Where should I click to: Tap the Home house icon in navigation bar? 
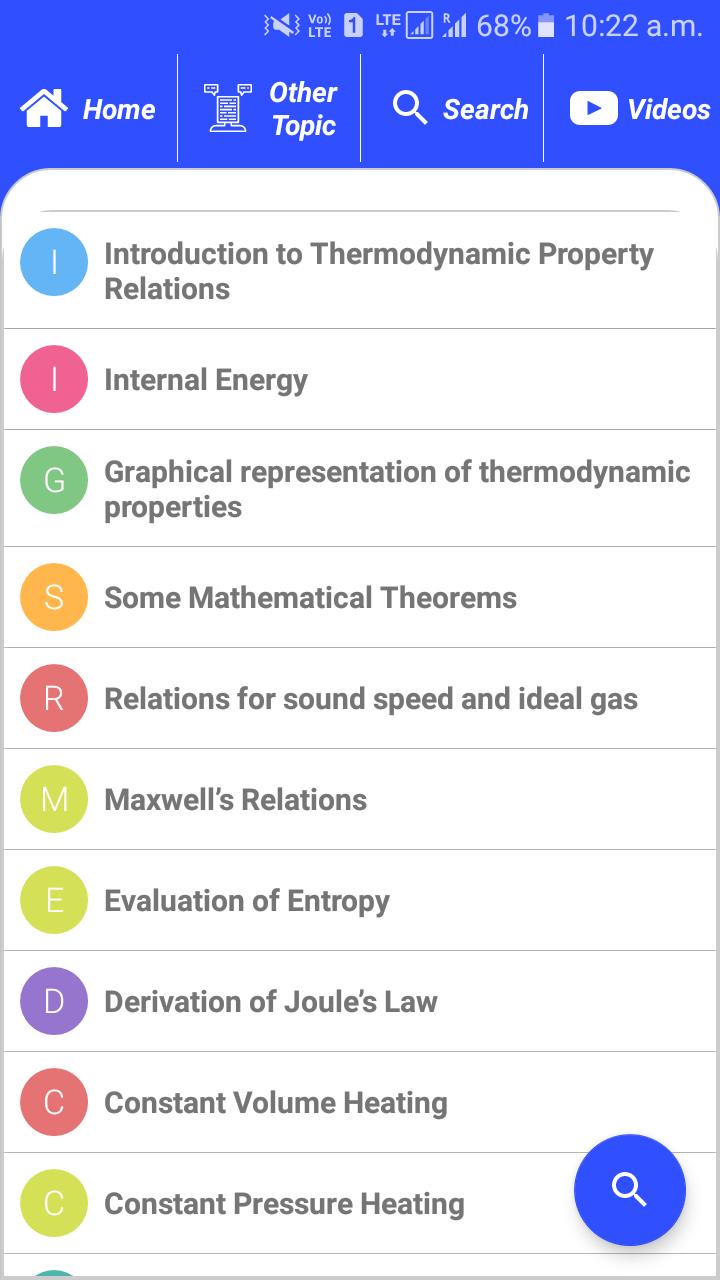tap(44, 110)
